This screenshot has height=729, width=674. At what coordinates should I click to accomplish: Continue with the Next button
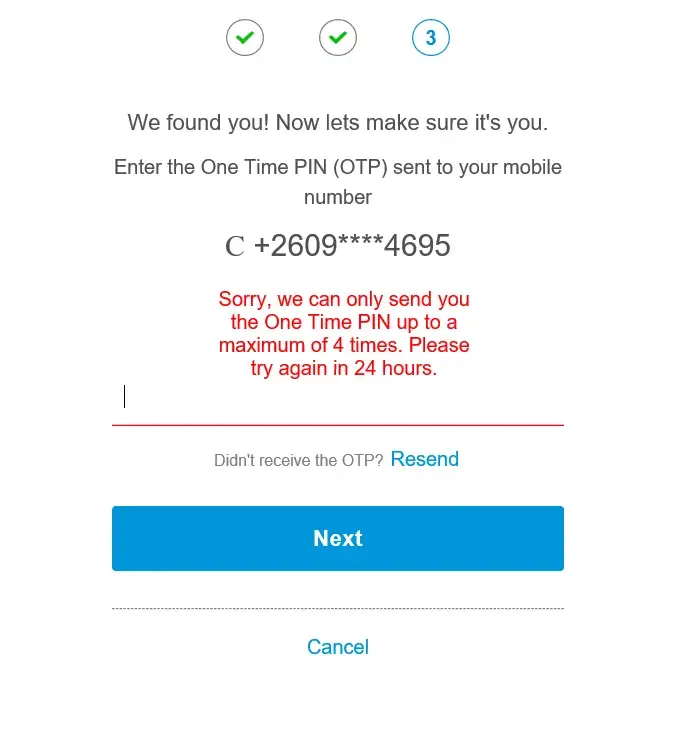(x=337, y=538)
